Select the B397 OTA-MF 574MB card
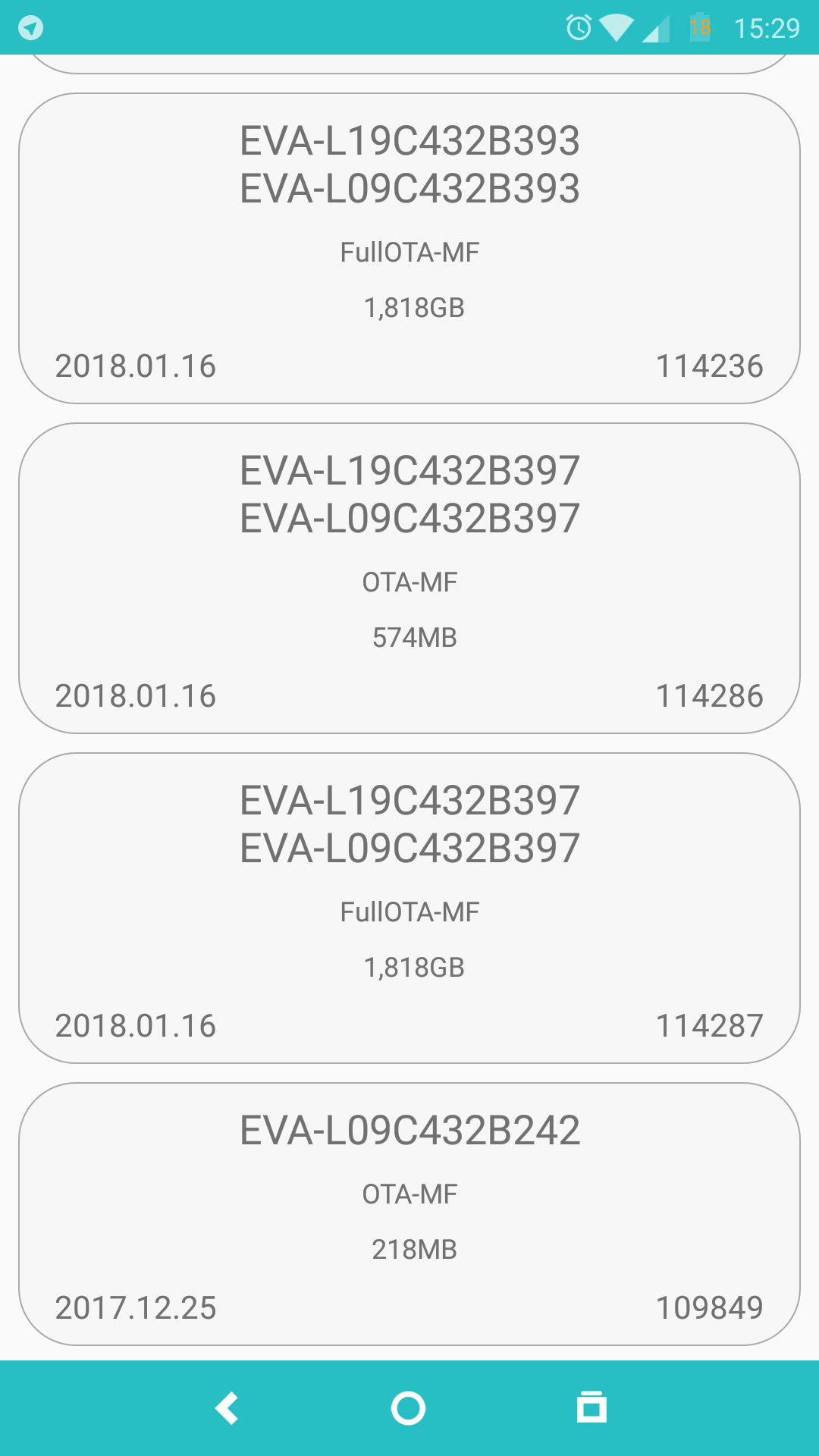Image resolution: width=819 pixels, height=1456 pixels. coord(409,578)
